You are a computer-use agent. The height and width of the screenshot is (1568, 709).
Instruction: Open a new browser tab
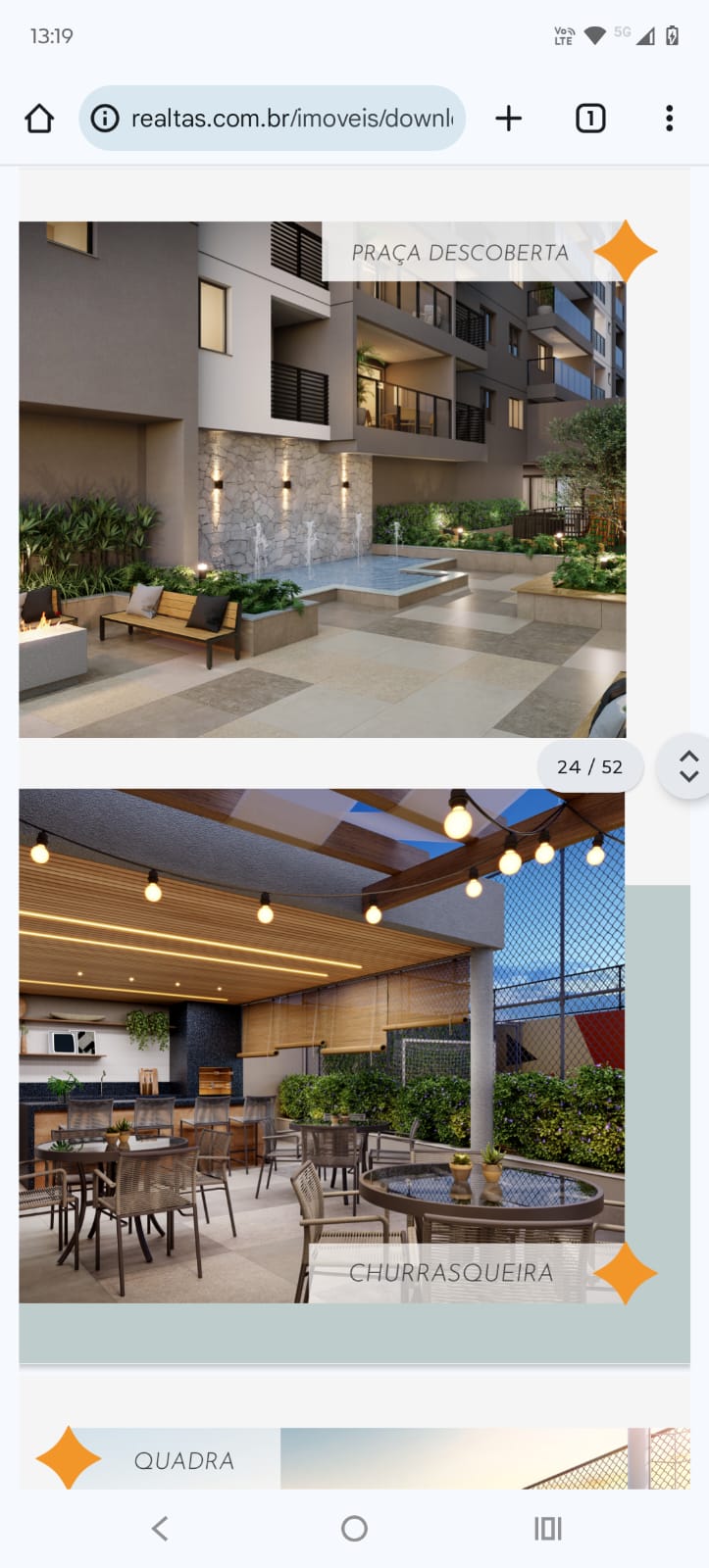pyautogui.click(x=508, y=119)
